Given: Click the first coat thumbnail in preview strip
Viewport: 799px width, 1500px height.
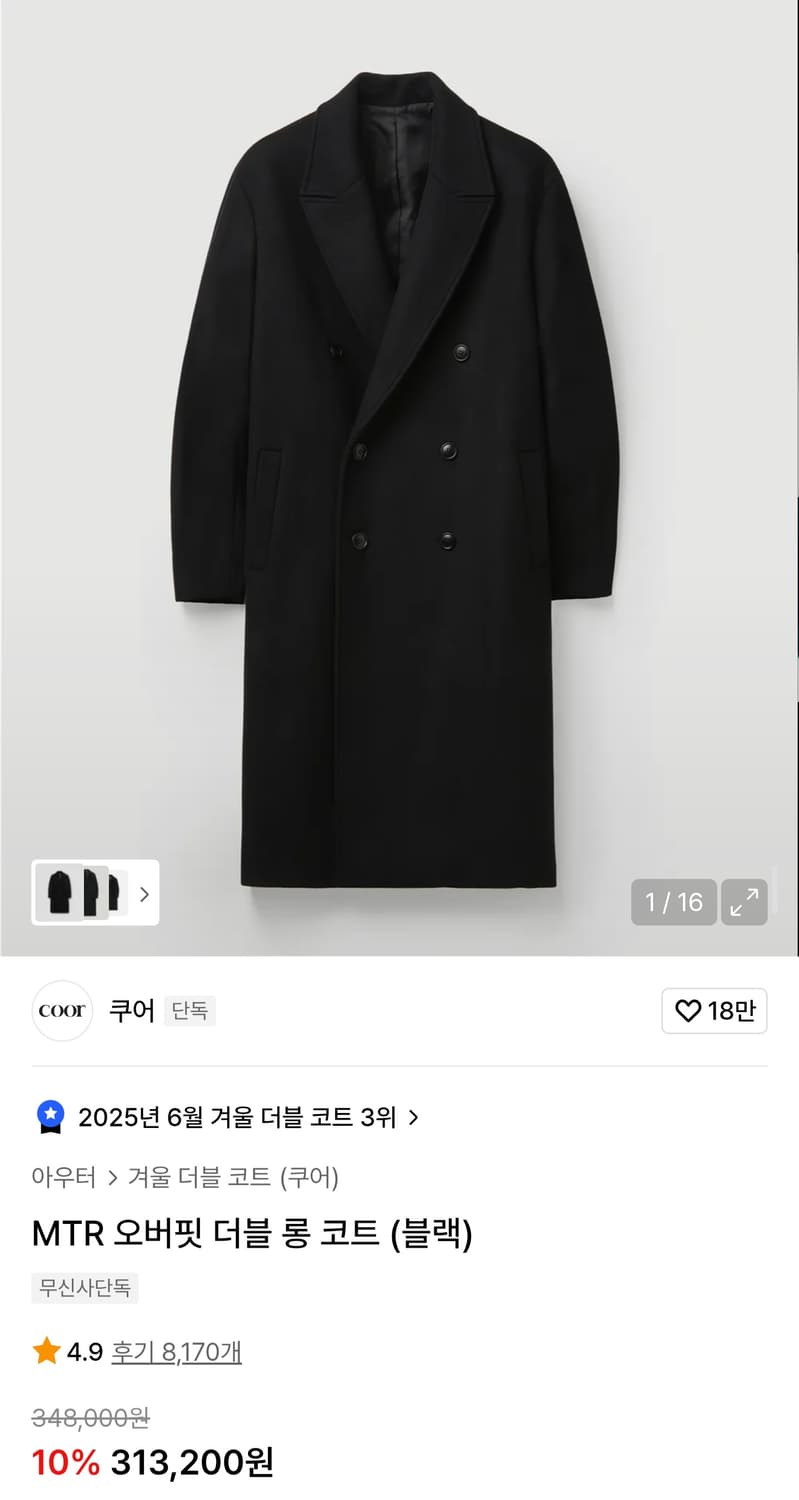Looking at the screenshot, I should 58,892.
